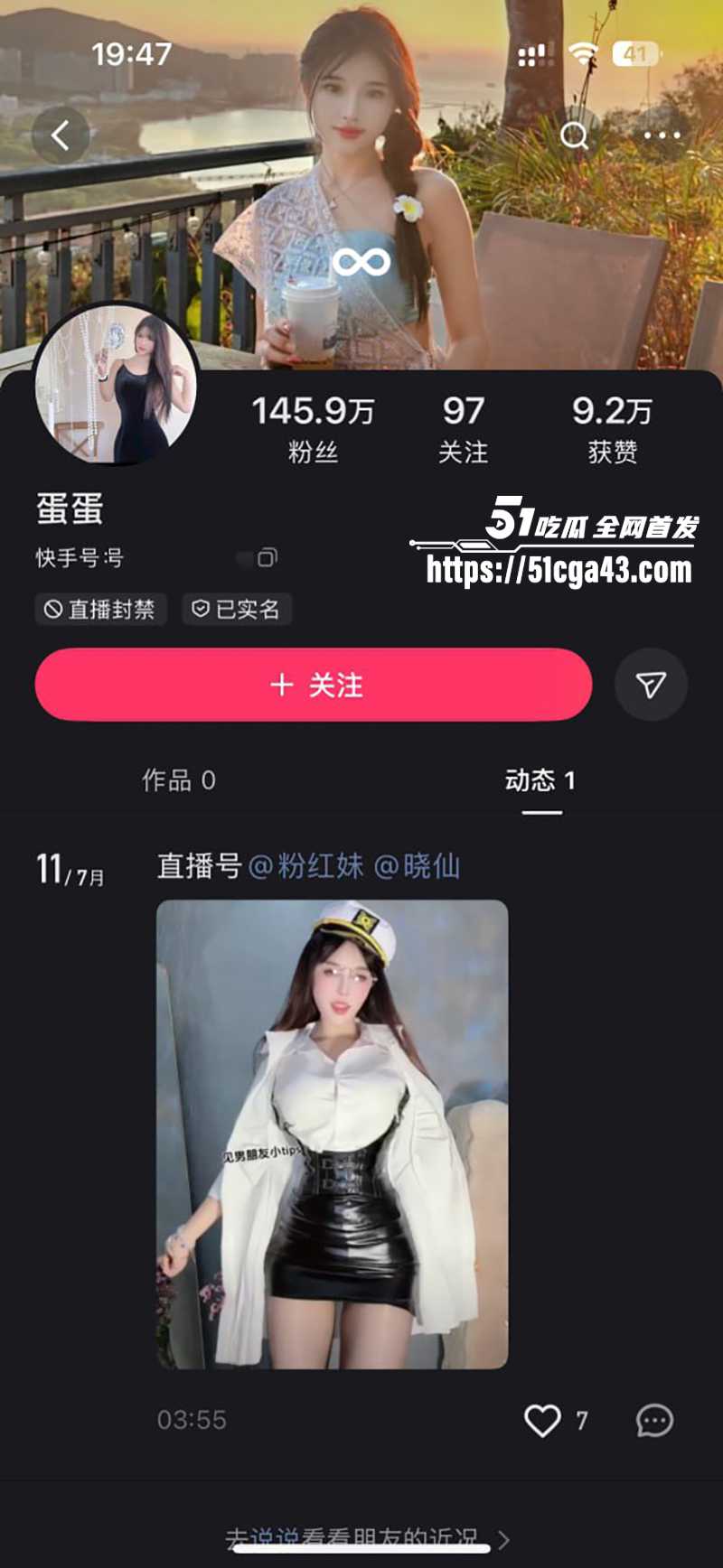The height and width of the screenshot is (1568, 723).
Task: Play the 03:55 video post
Action: coord(333,1134)
